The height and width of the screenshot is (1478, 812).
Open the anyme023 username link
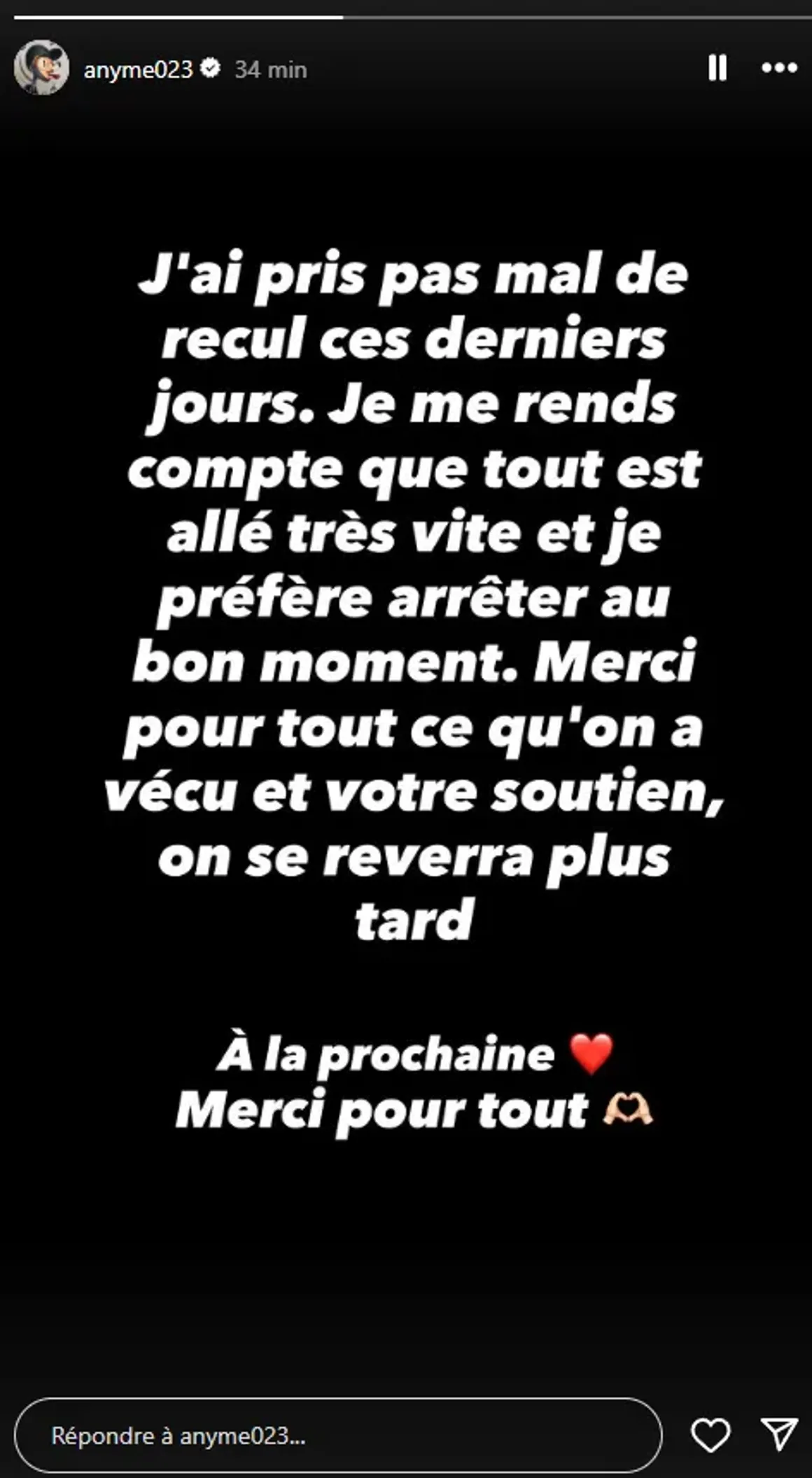(138, 69)
